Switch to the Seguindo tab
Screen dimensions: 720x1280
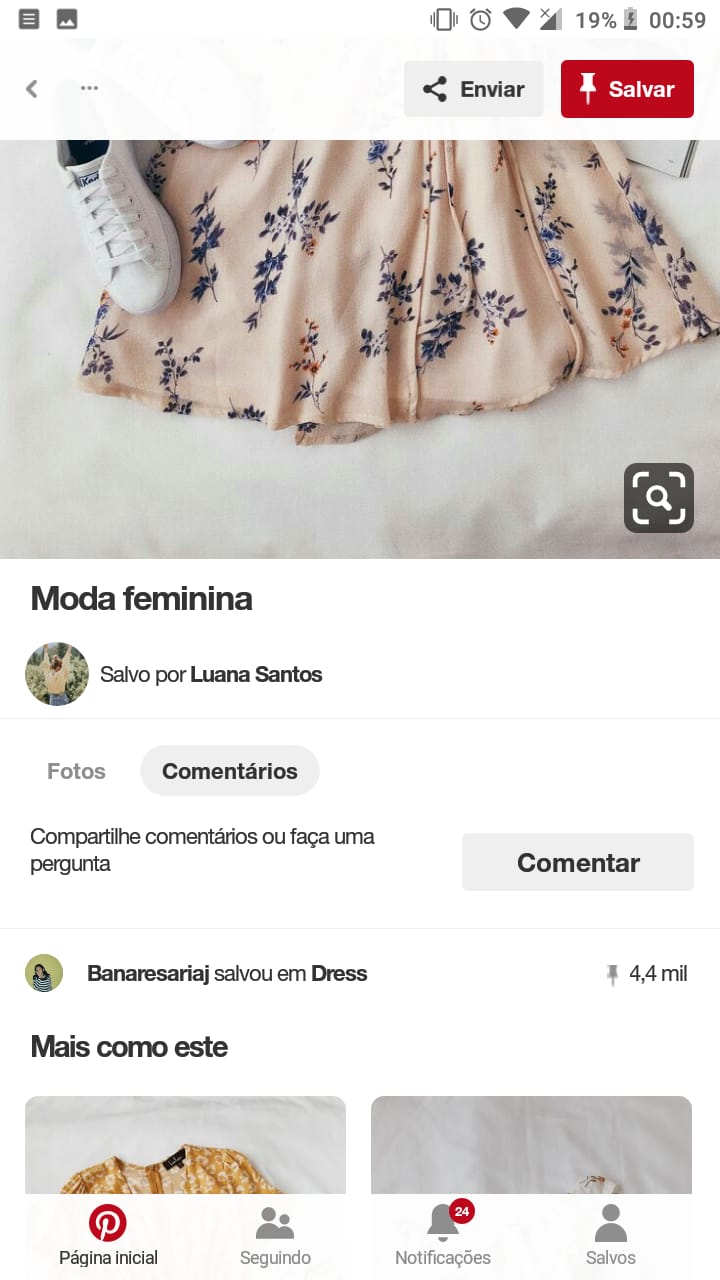click(275, 1237)
